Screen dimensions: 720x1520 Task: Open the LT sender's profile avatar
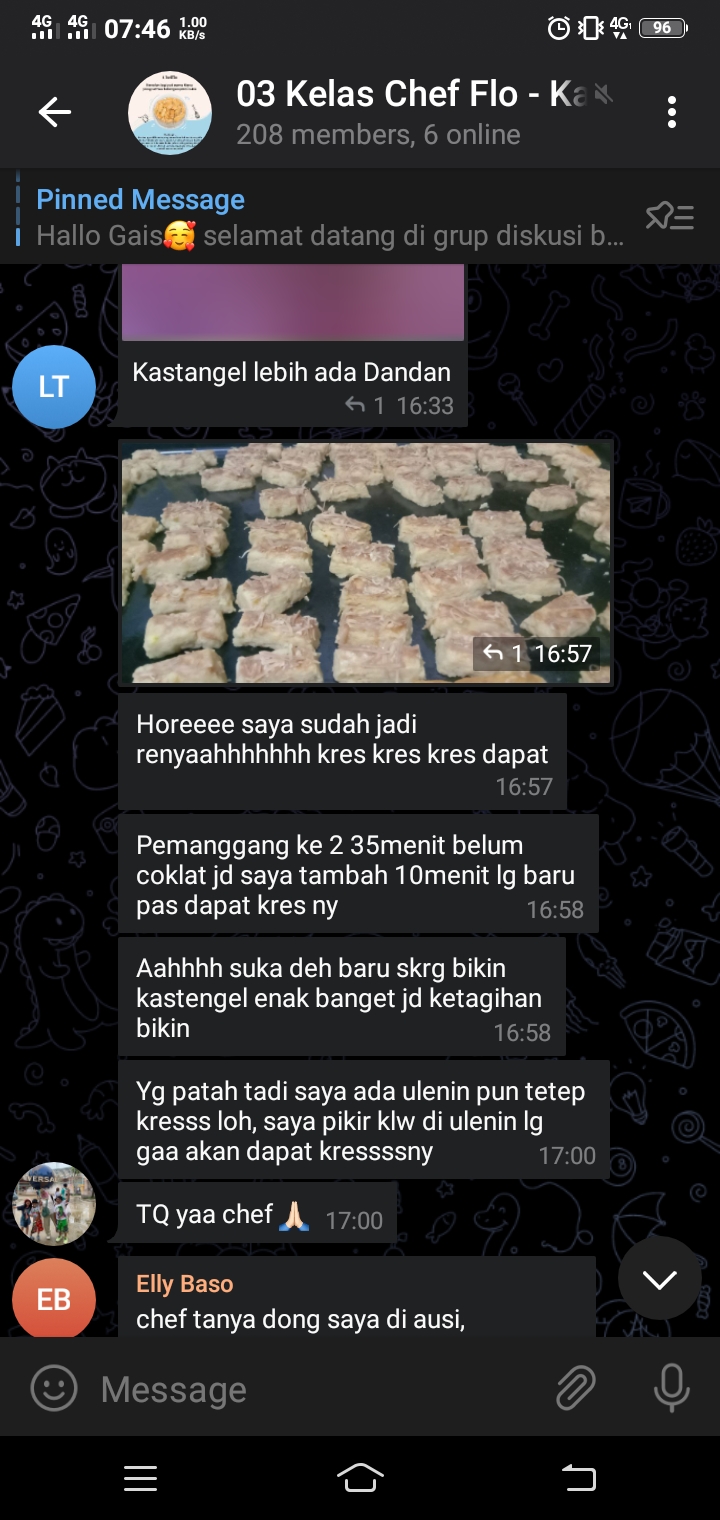pyautogui.click(x=54, y=388)
